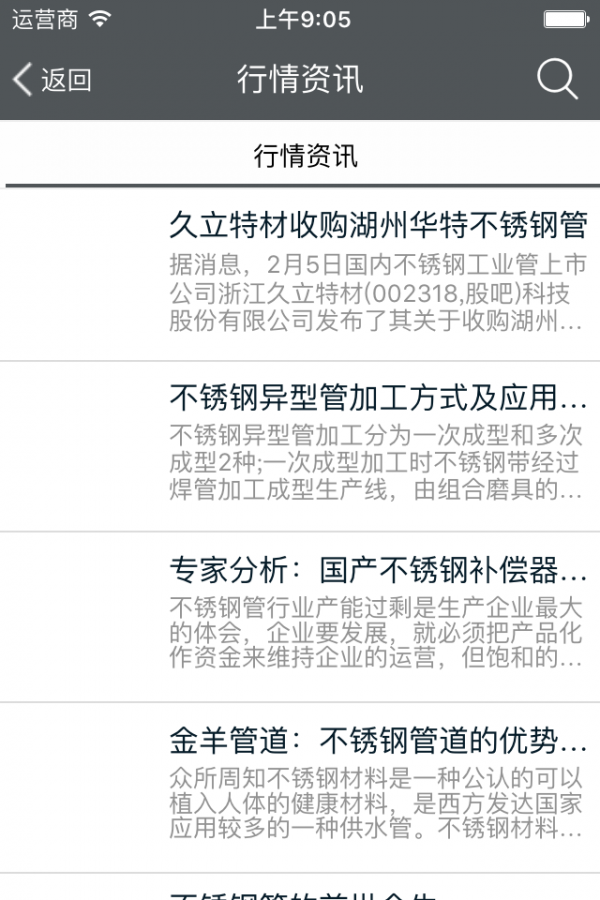This screenshot has width=600, height=900.
Task: Select the 行情资讯 tab
Action: click(x=305, y=156)
